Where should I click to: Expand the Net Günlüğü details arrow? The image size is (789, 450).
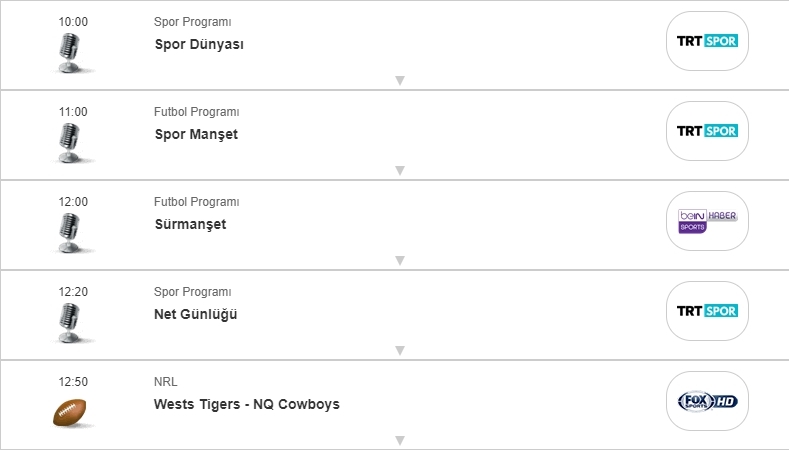399,351
